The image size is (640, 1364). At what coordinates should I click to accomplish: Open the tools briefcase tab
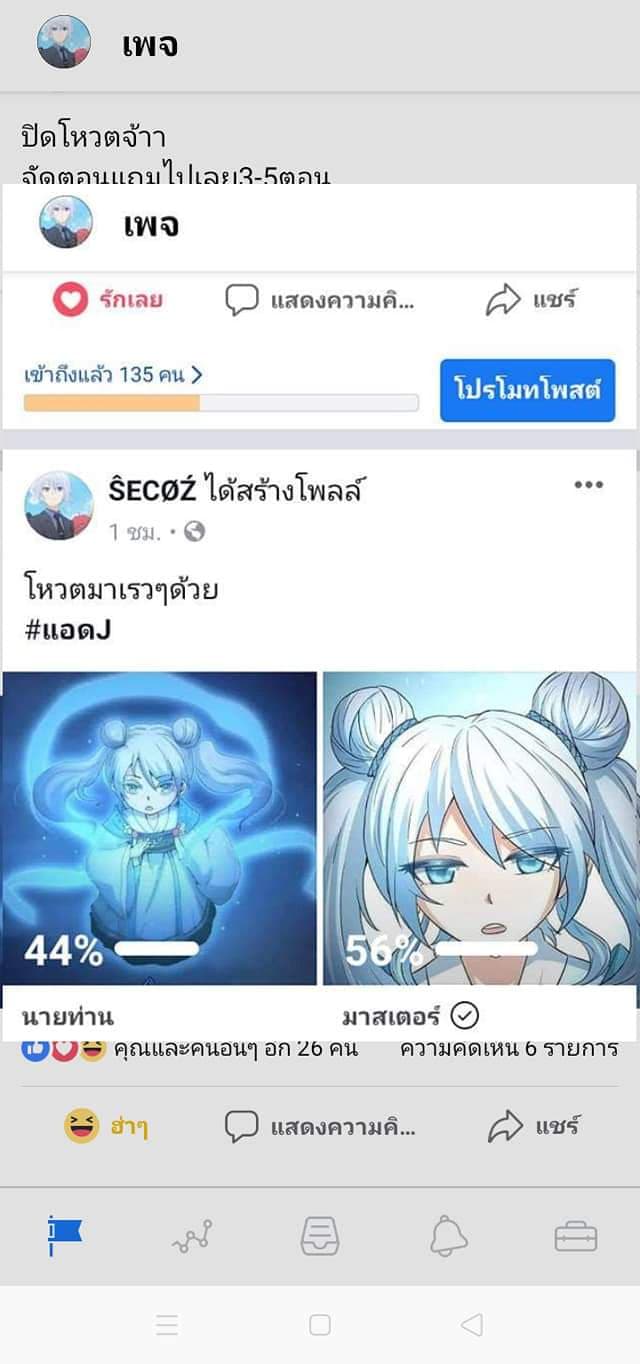[576, 1237]
